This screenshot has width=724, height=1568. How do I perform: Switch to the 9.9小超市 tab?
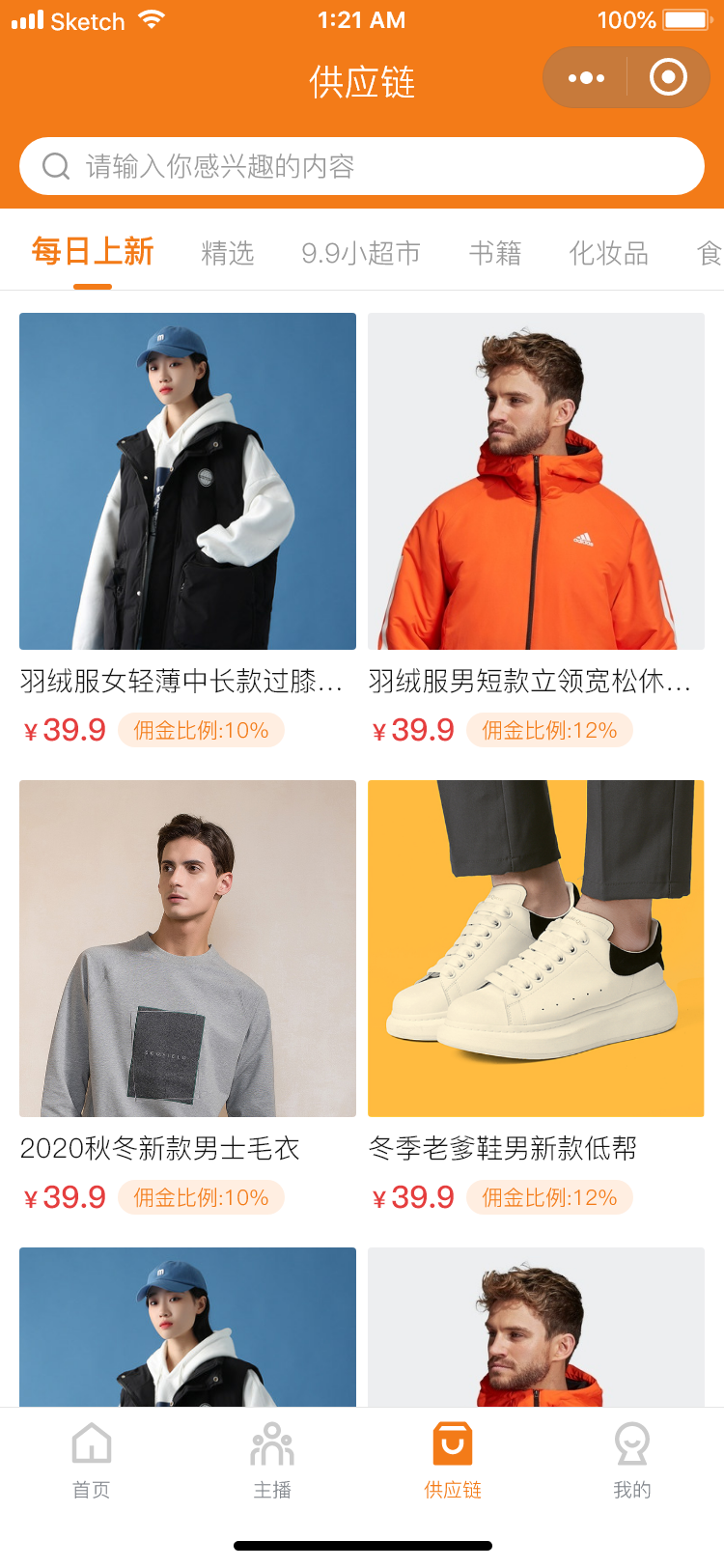[361, 253]
